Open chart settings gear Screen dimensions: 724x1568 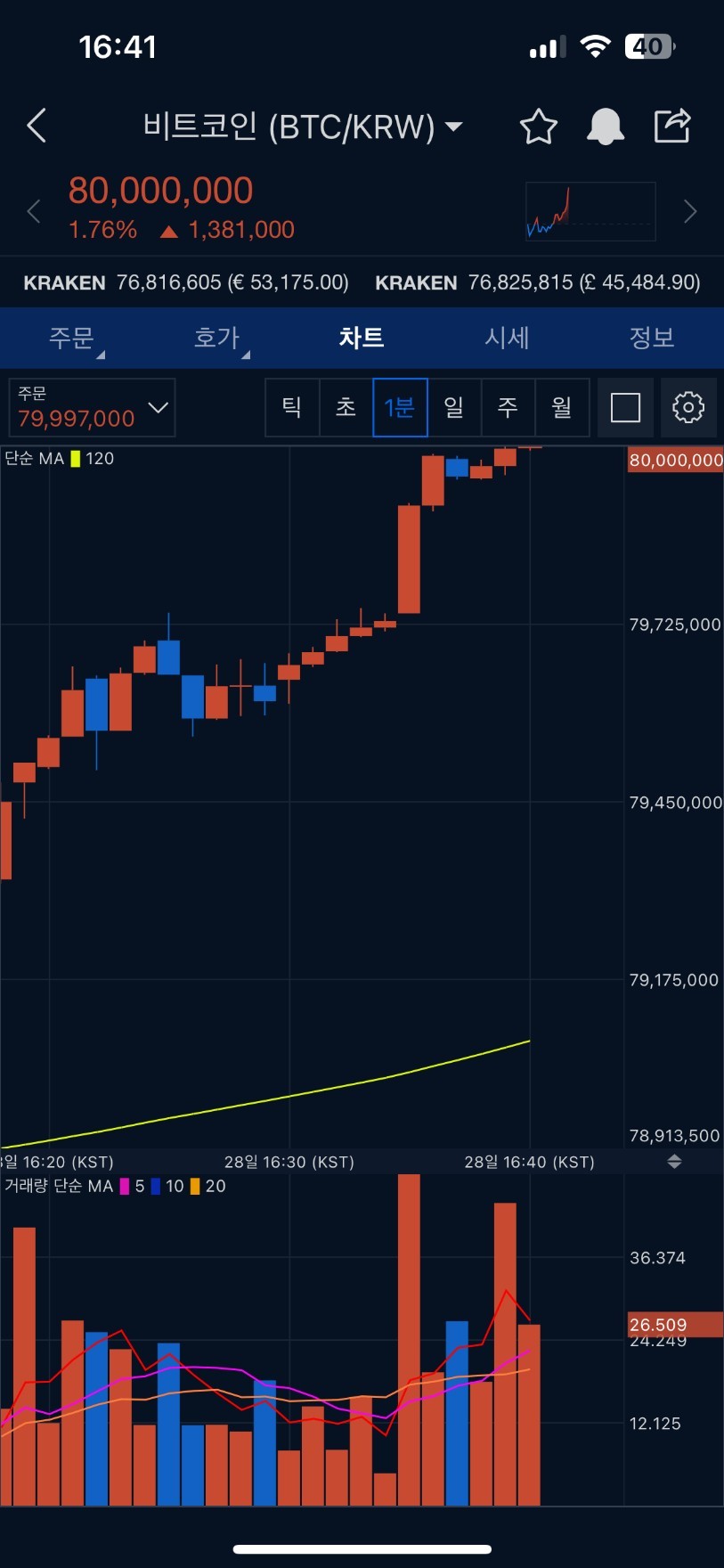[x=688, y=407]
